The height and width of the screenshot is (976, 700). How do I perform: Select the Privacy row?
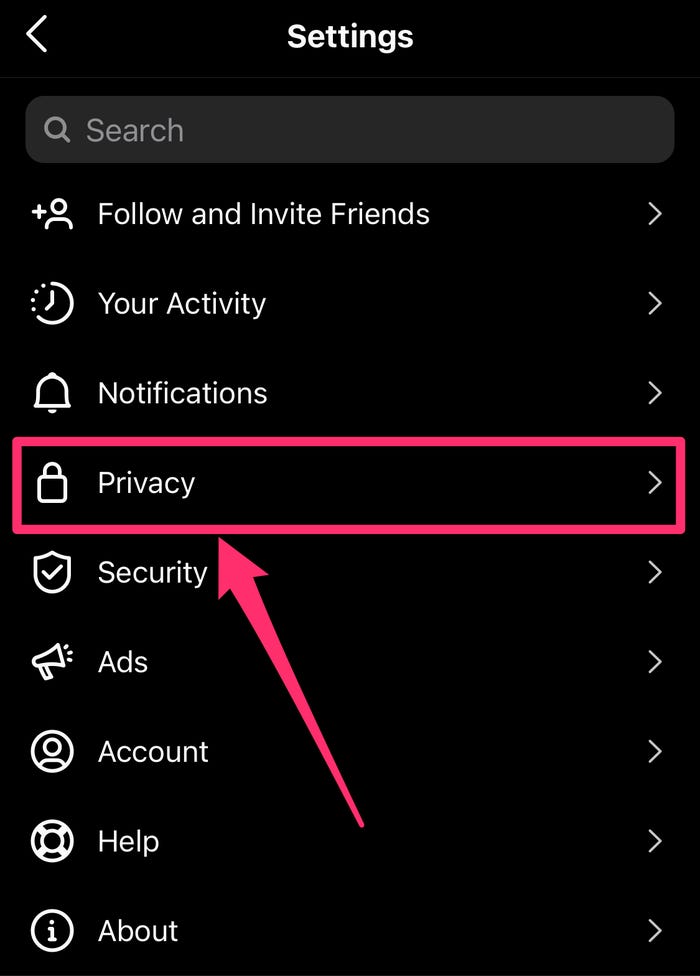point(348,484)
